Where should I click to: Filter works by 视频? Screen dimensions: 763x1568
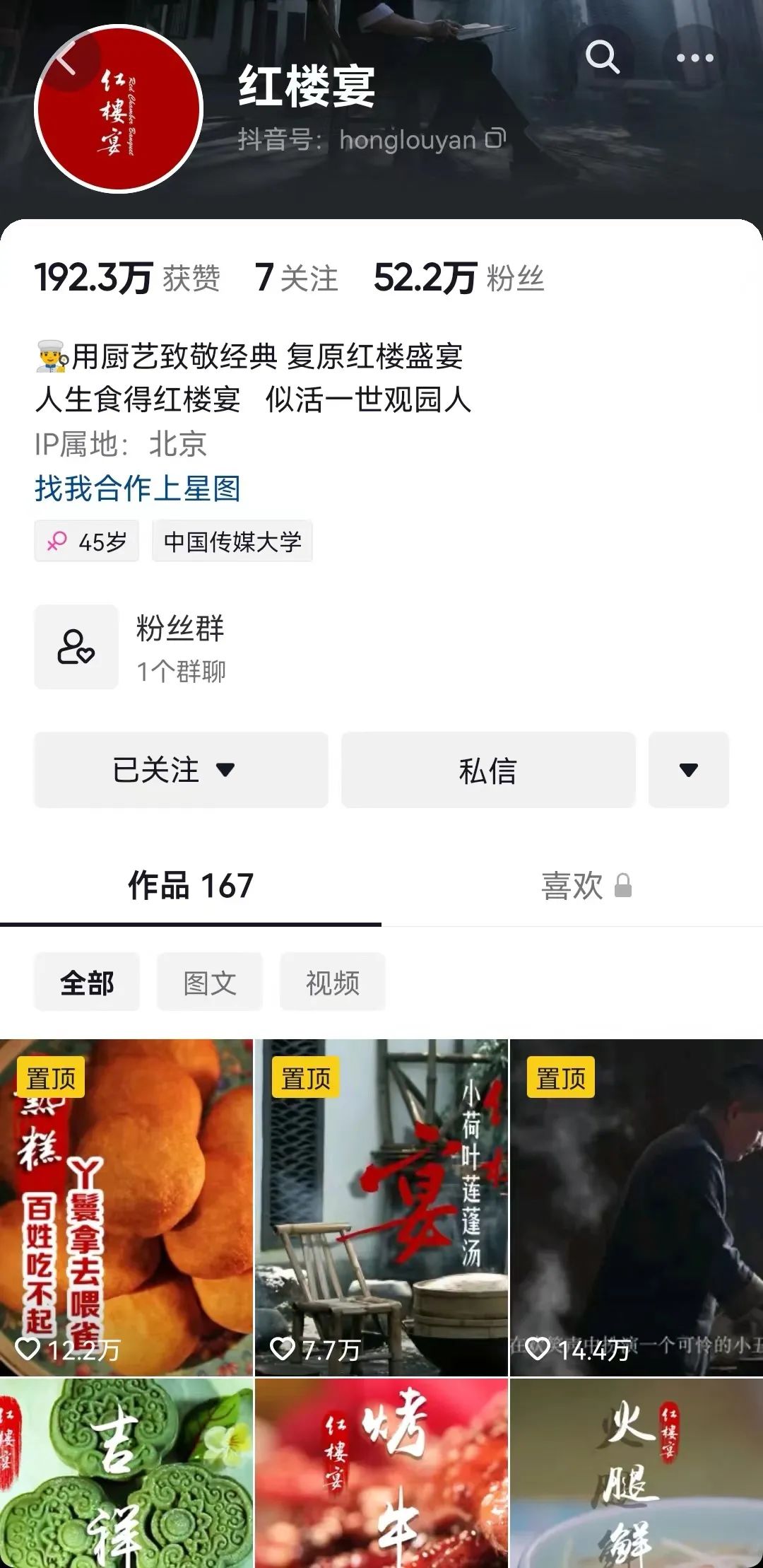tap(333, 983)
